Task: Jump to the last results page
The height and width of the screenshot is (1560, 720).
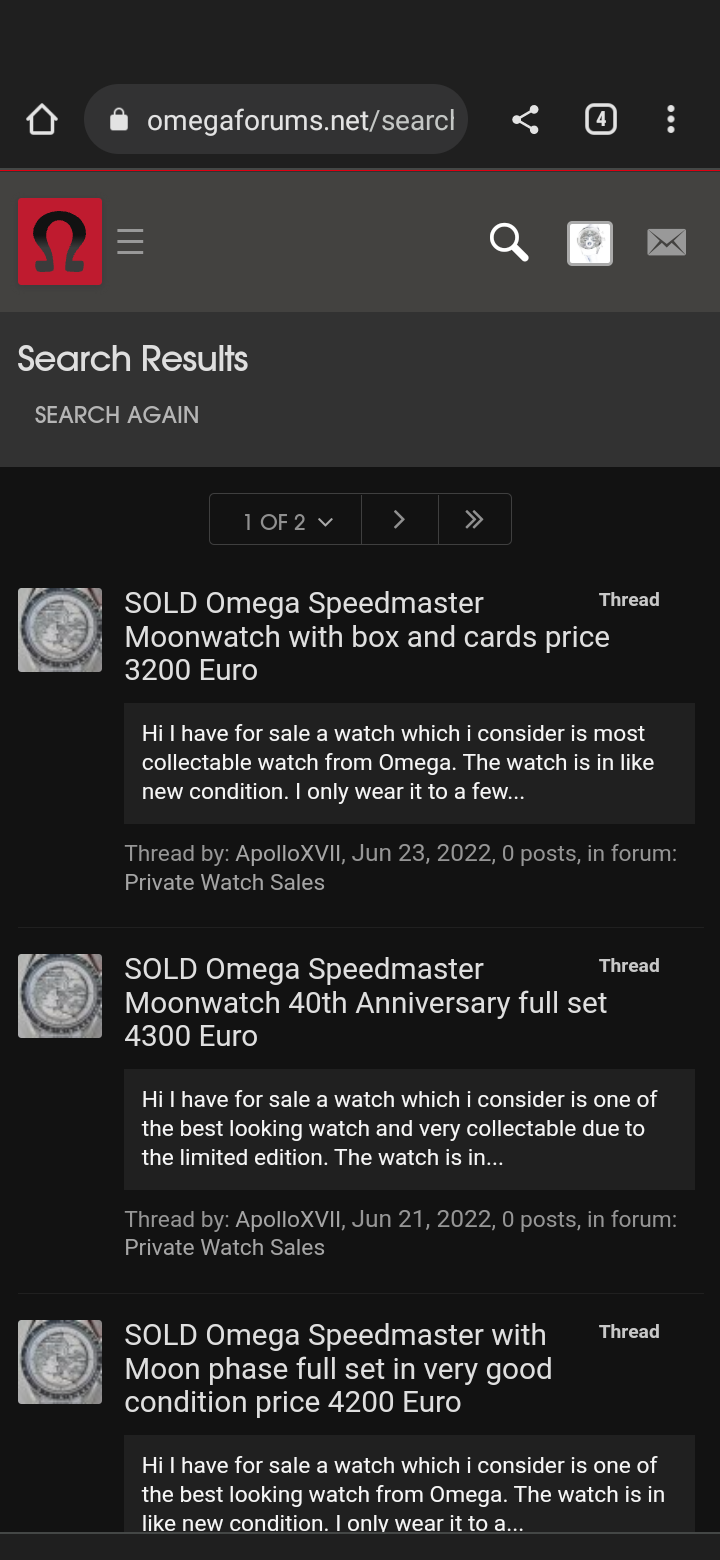Action: point(475,520)
